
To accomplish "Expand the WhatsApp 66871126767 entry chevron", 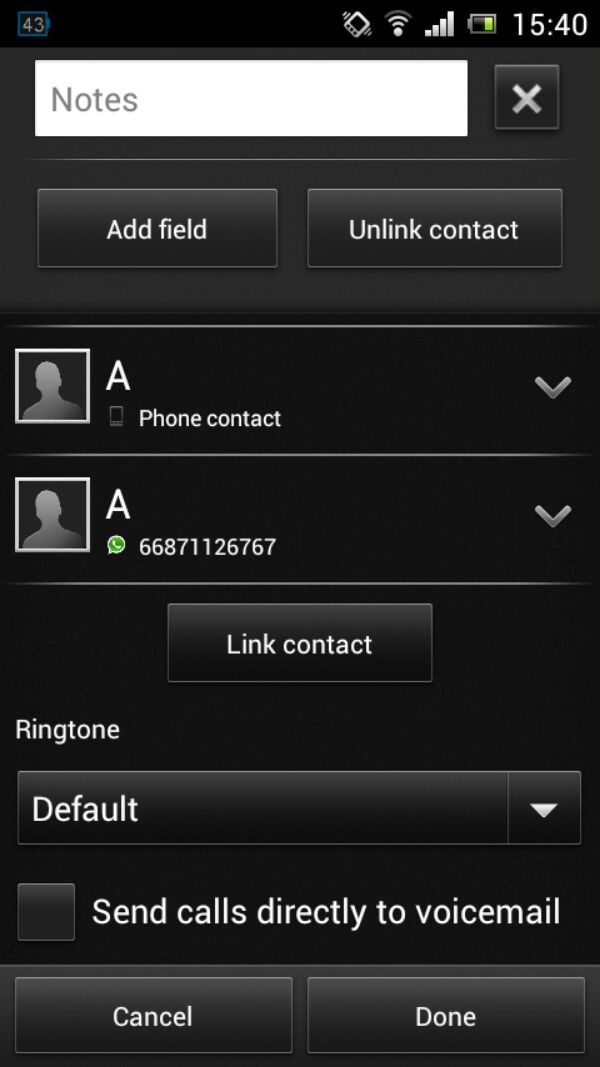I will [552, 516].
